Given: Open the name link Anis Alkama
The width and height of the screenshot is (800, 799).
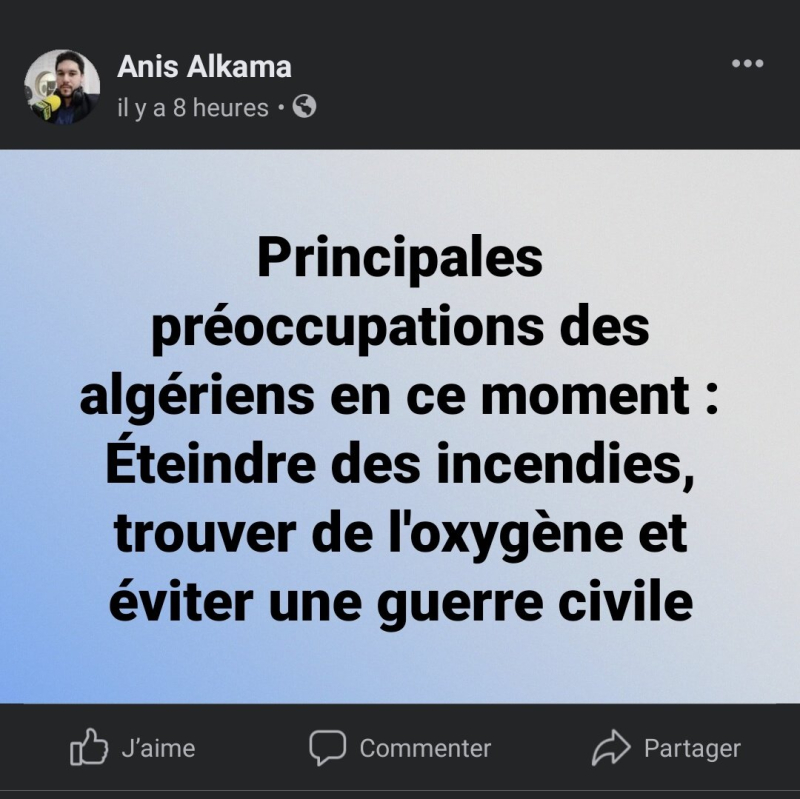Looking at the screenshot, I should pyautogui.click(x=204, y=67).
